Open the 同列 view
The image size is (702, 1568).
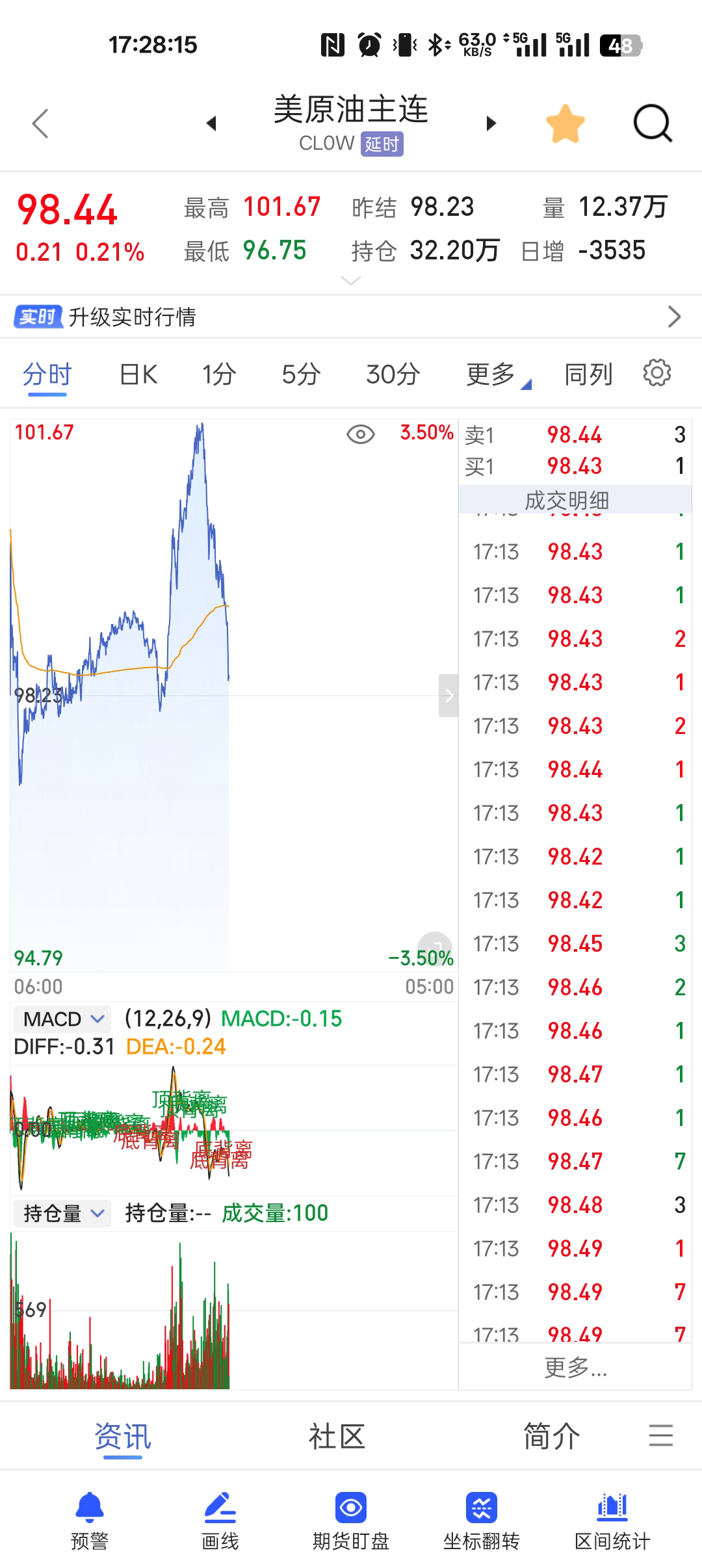(588, 374)
